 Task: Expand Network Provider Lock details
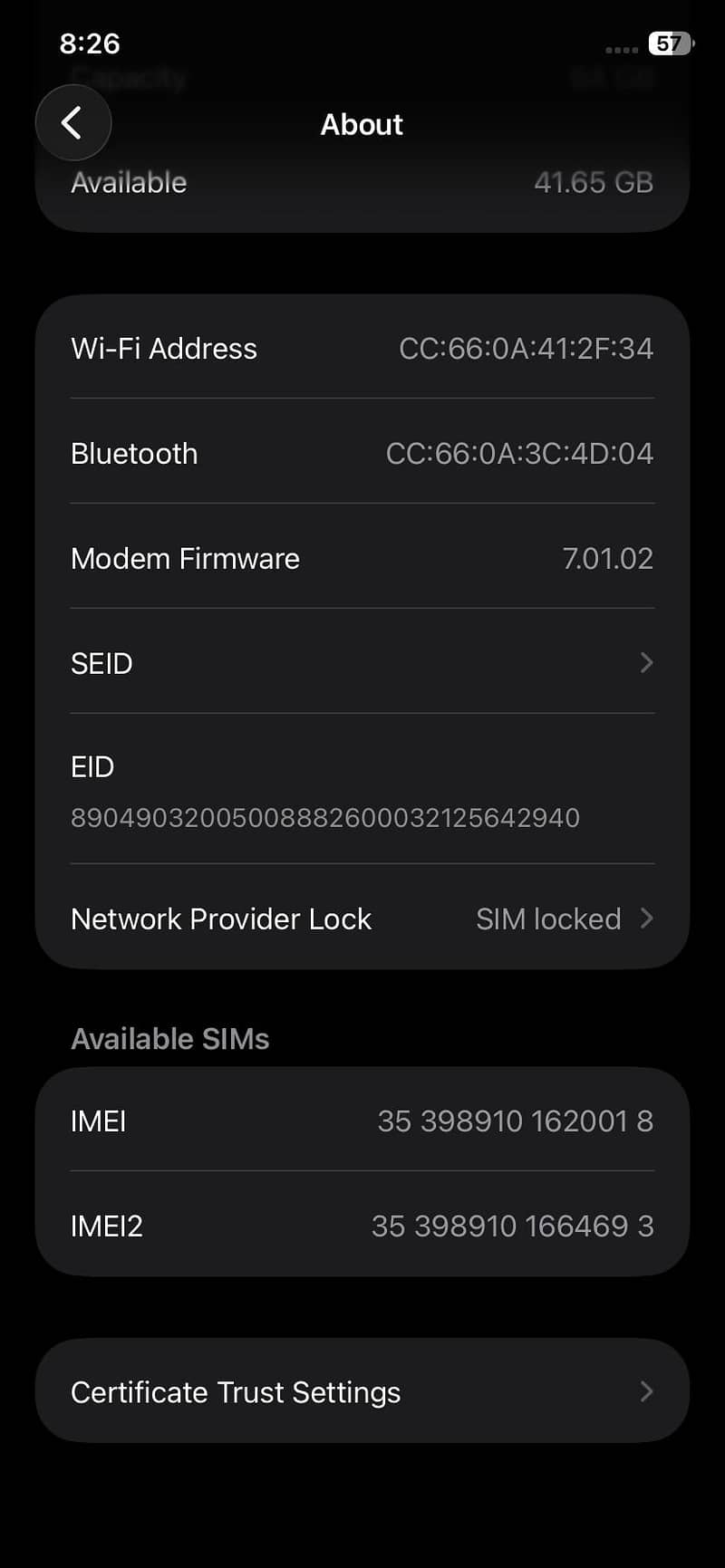click(362, 919)
